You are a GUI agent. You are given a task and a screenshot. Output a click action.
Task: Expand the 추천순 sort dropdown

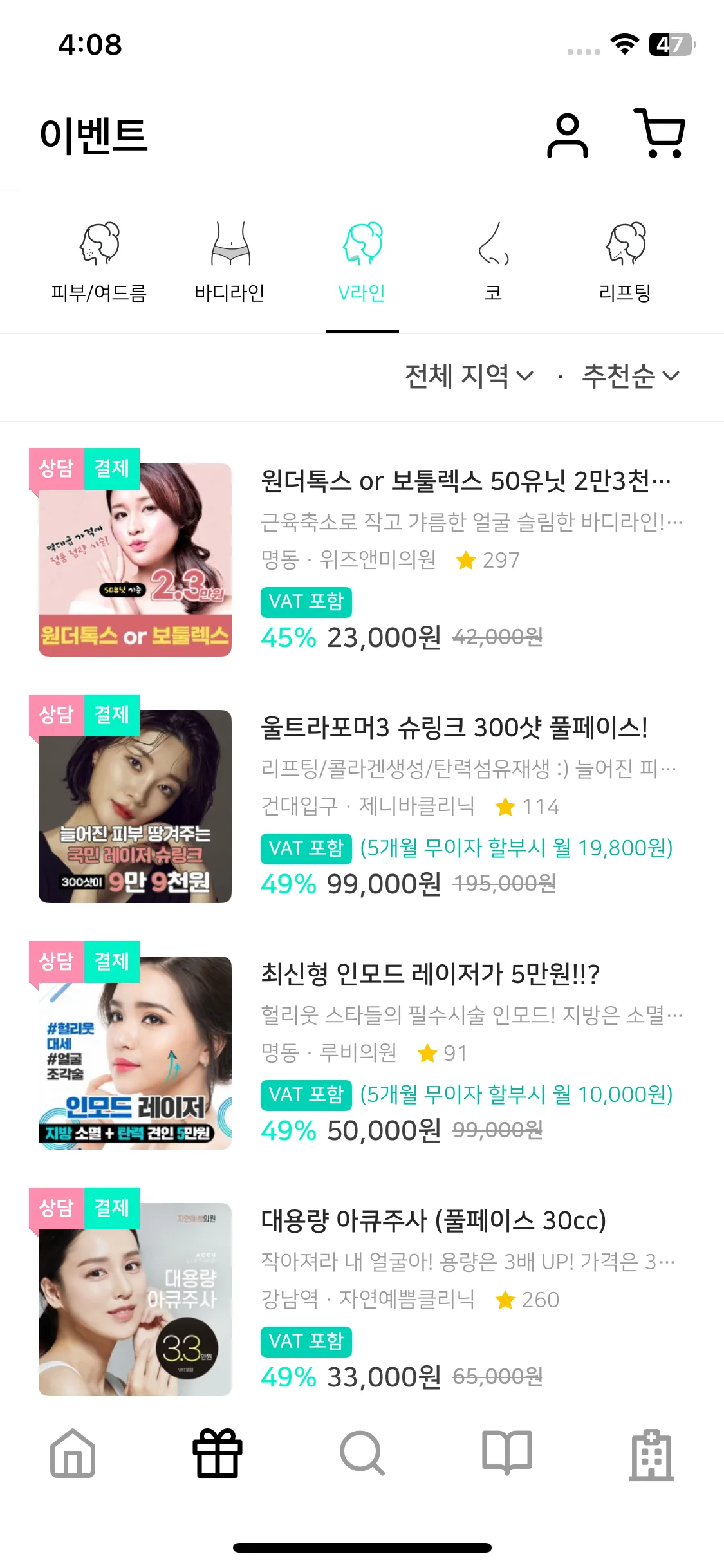(629, 376)
